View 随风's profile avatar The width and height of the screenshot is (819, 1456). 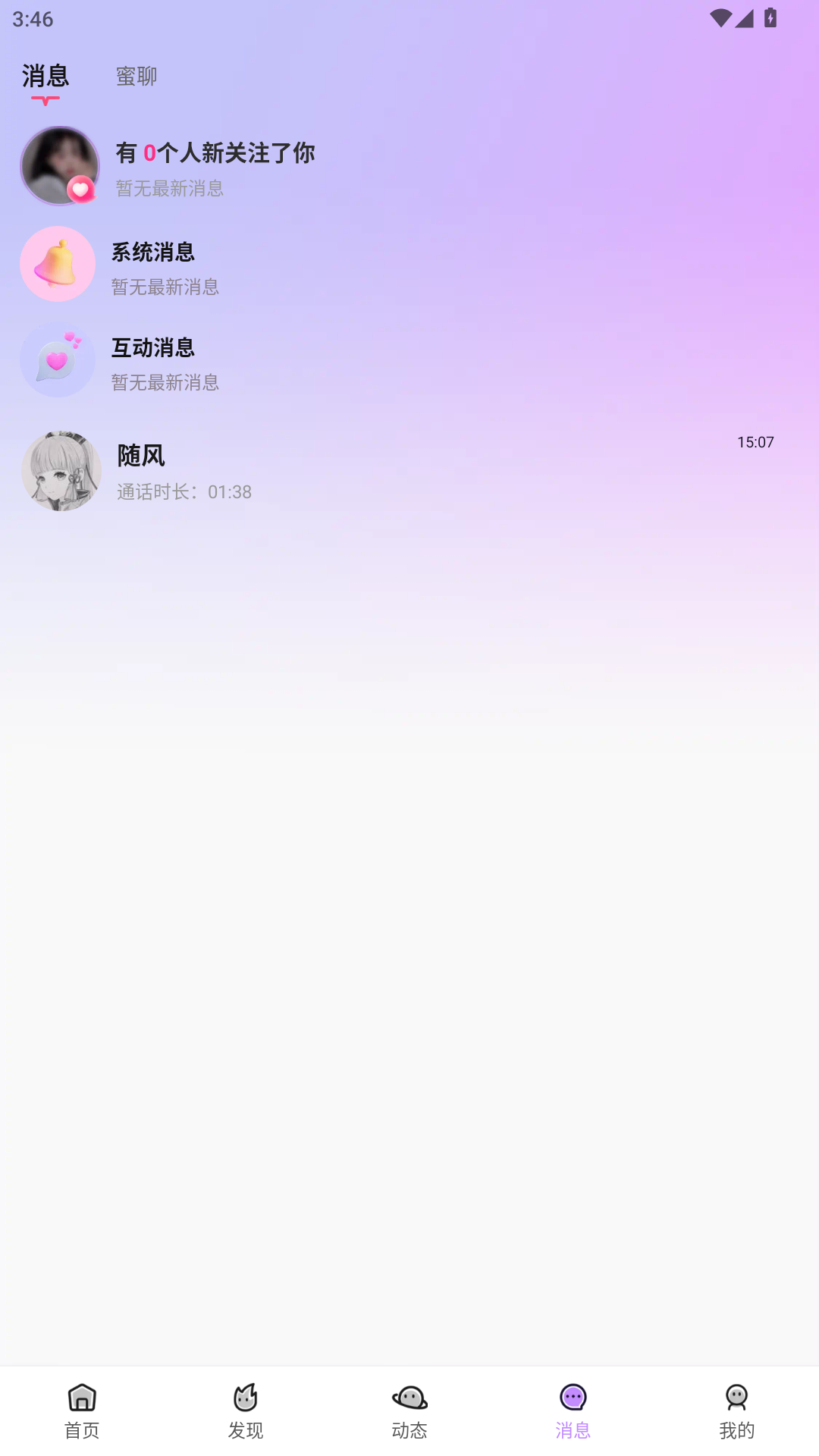tap(61, 470)
